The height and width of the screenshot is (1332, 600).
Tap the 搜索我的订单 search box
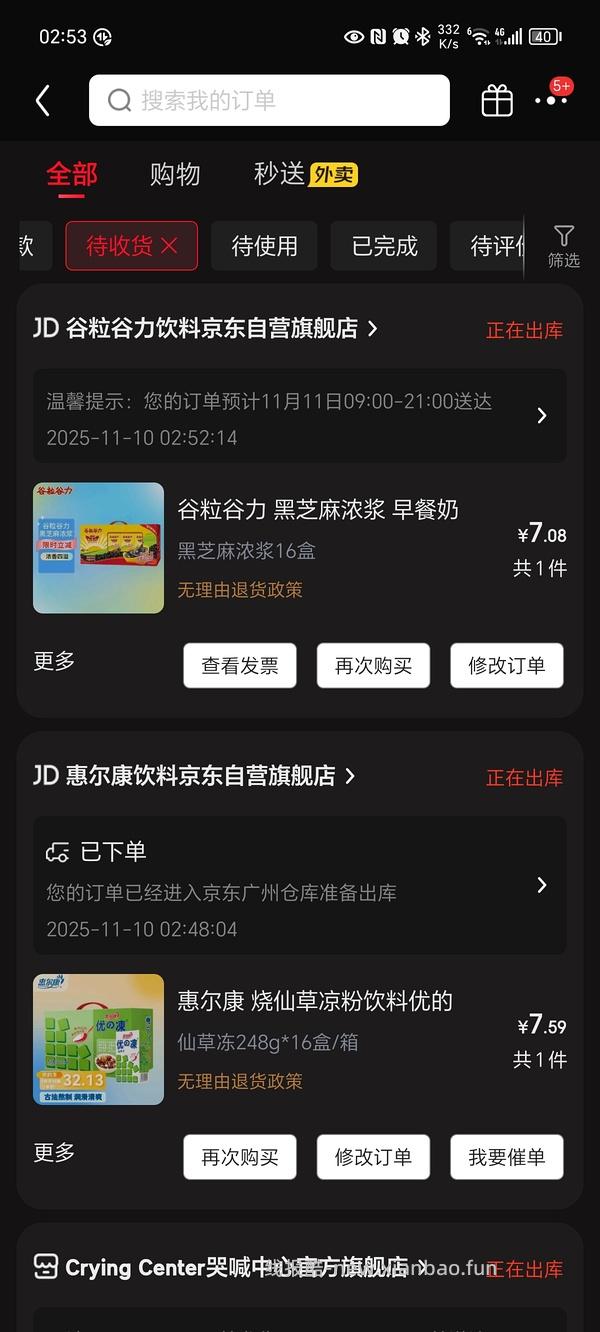tap(269, 100)
